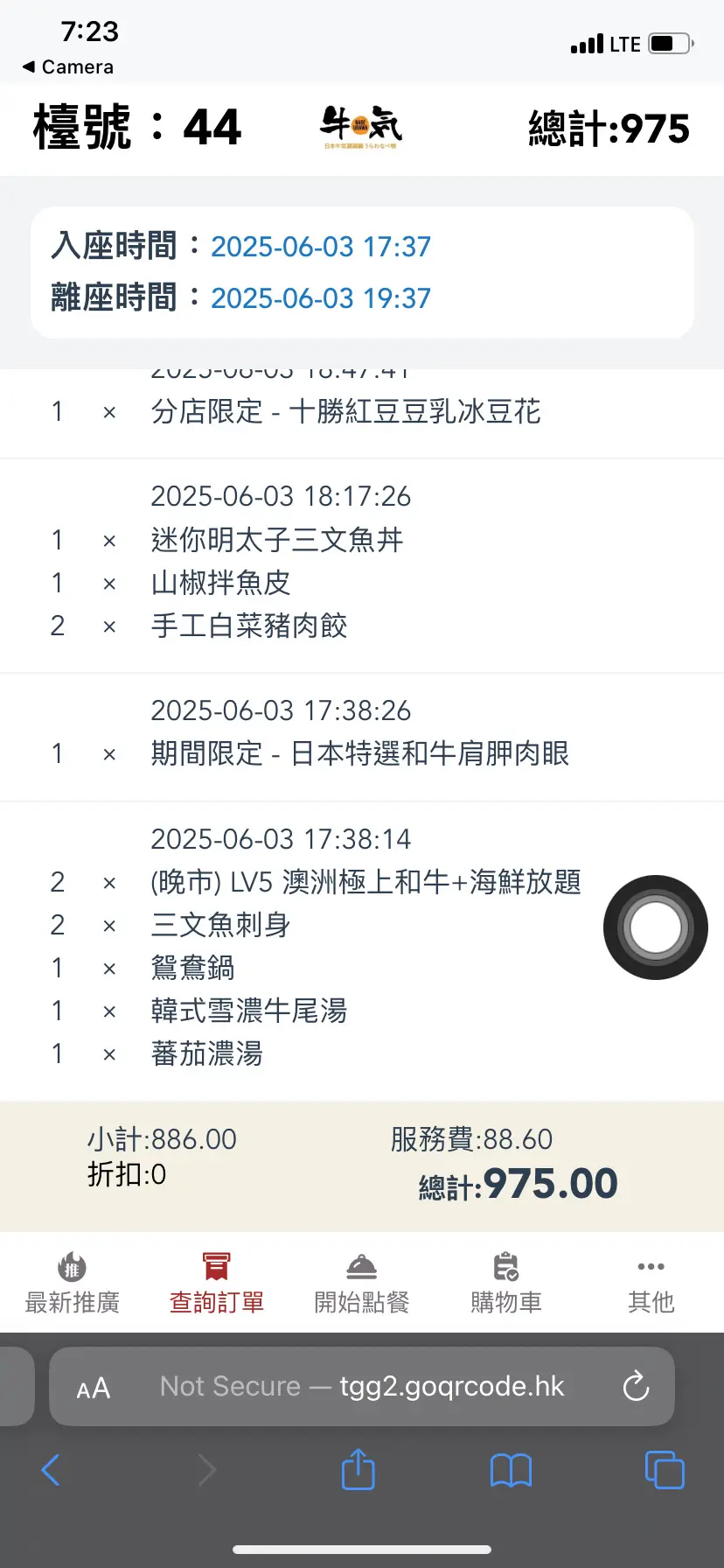Viewport: 724px width, 1568px height.
Task: Go to 開始點餐 to order
Action: pos(362,1283)
